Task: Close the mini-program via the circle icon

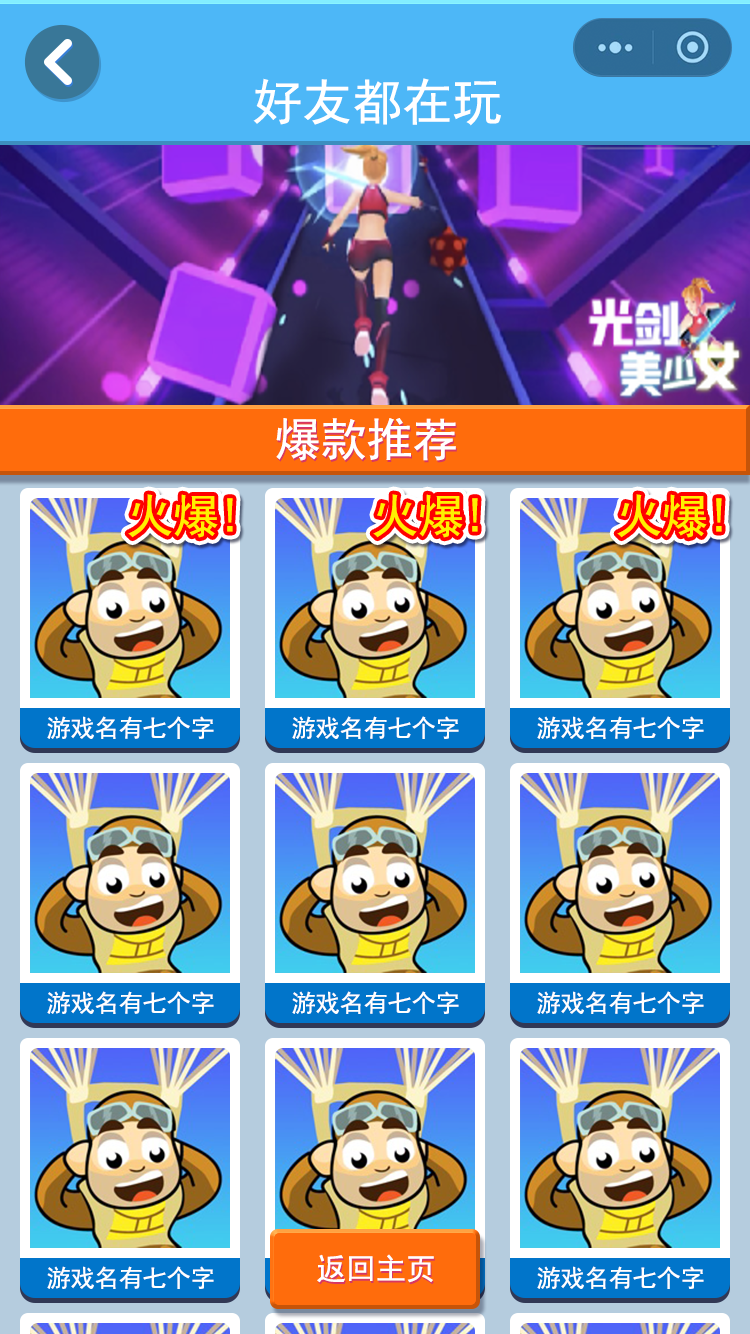Action: point(692,47)
